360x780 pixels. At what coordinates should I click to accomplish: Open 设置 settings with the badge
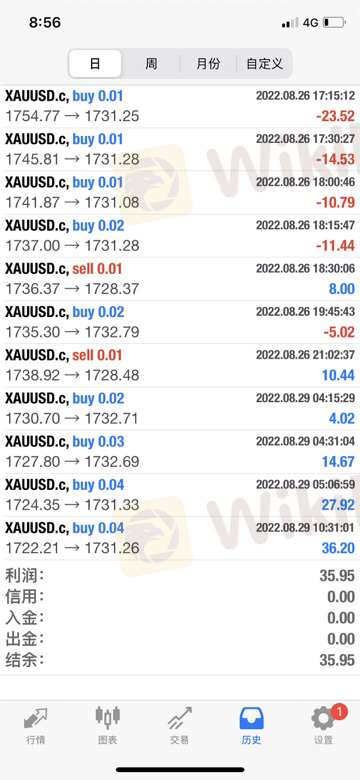(x=324, y=725)
